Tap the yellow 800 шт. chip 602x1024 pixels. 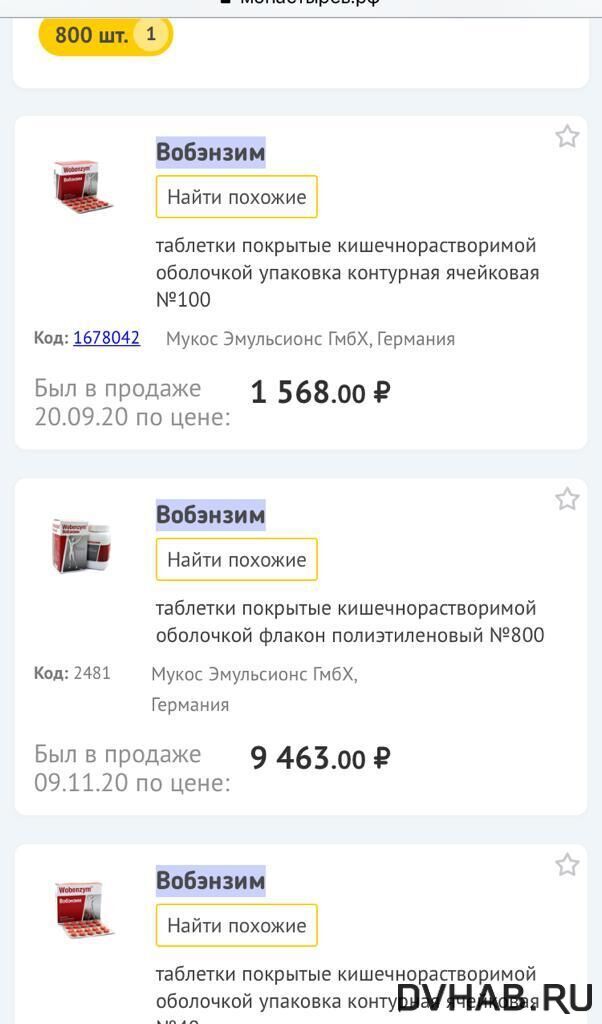pos(105,35)
